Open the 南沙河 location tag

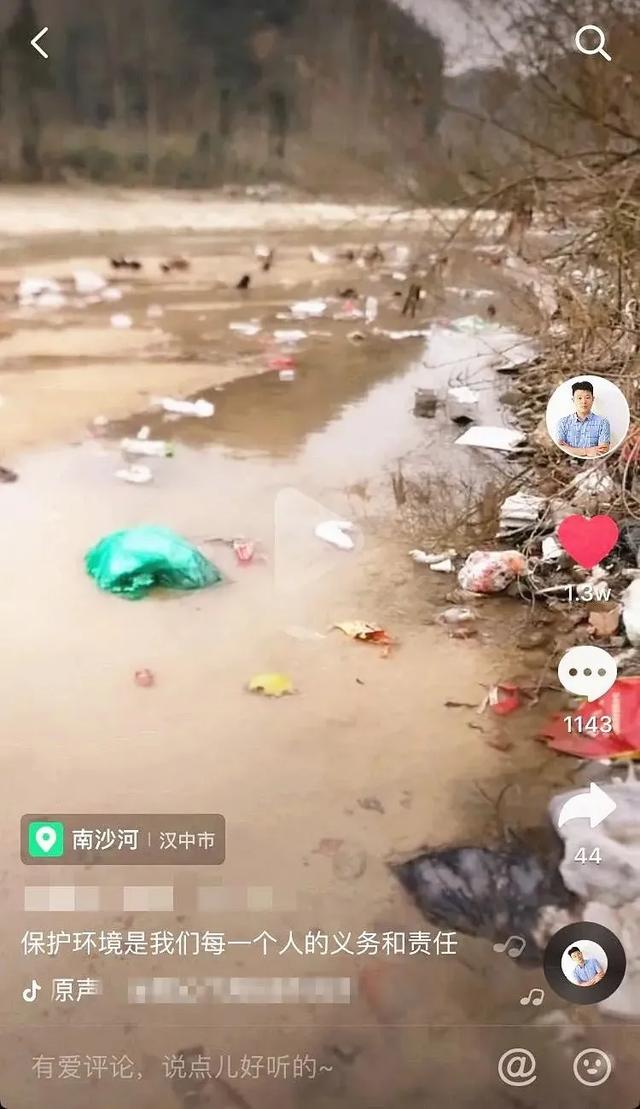coord(123,839)
